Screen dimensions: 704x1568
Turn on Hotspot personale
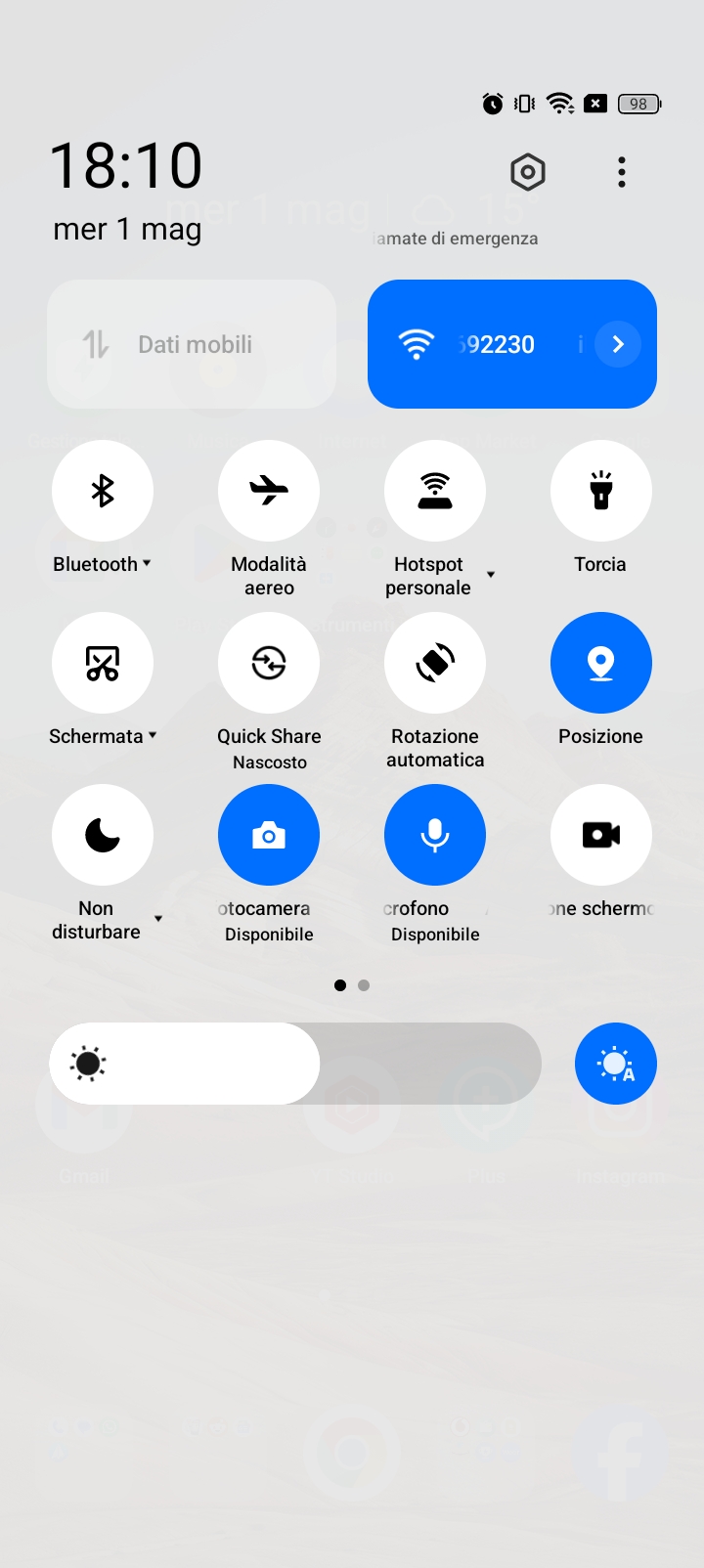[x=435, y=491]
